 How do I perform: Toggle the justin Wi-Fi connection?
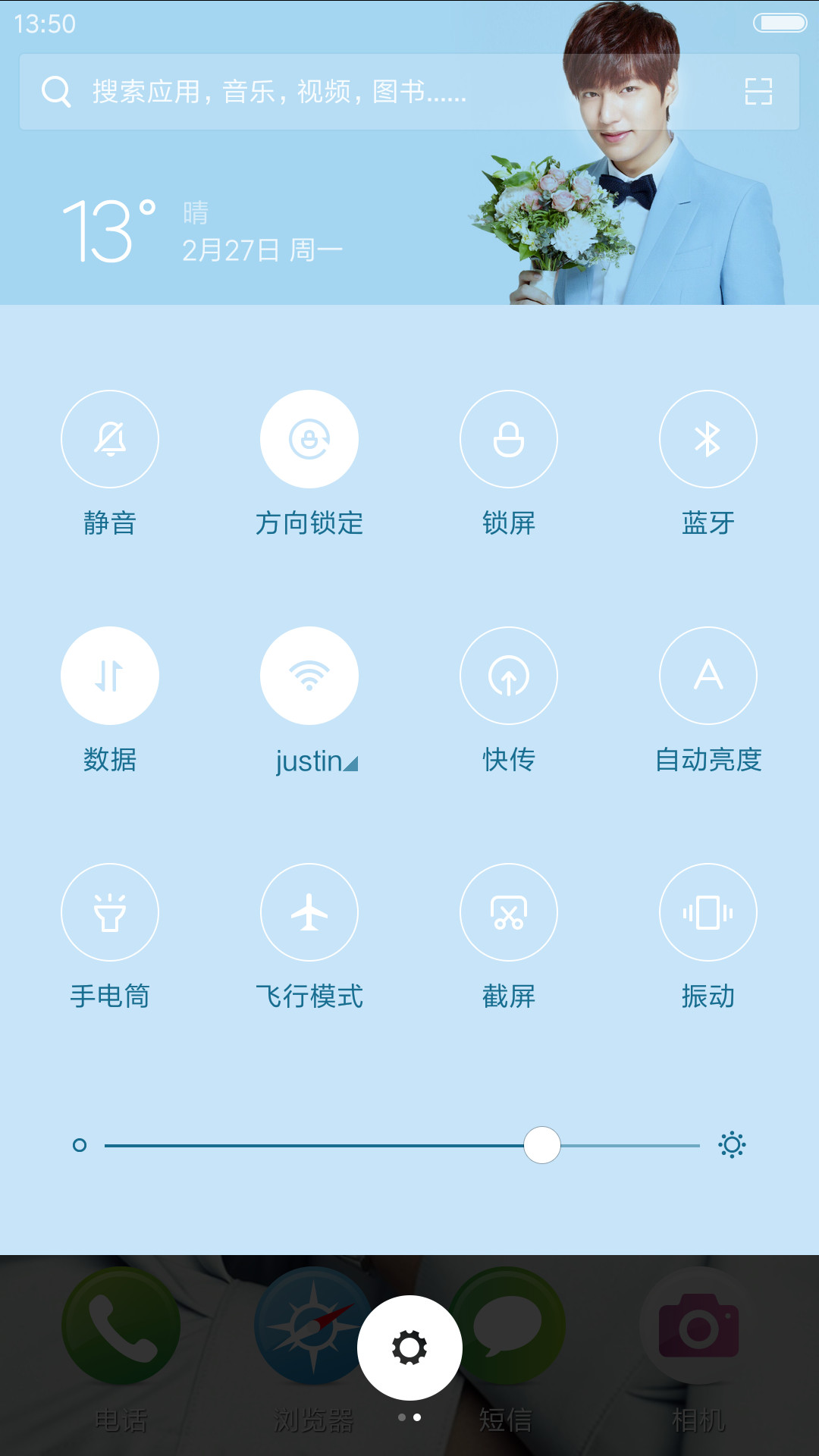click(x=309, y=676)
